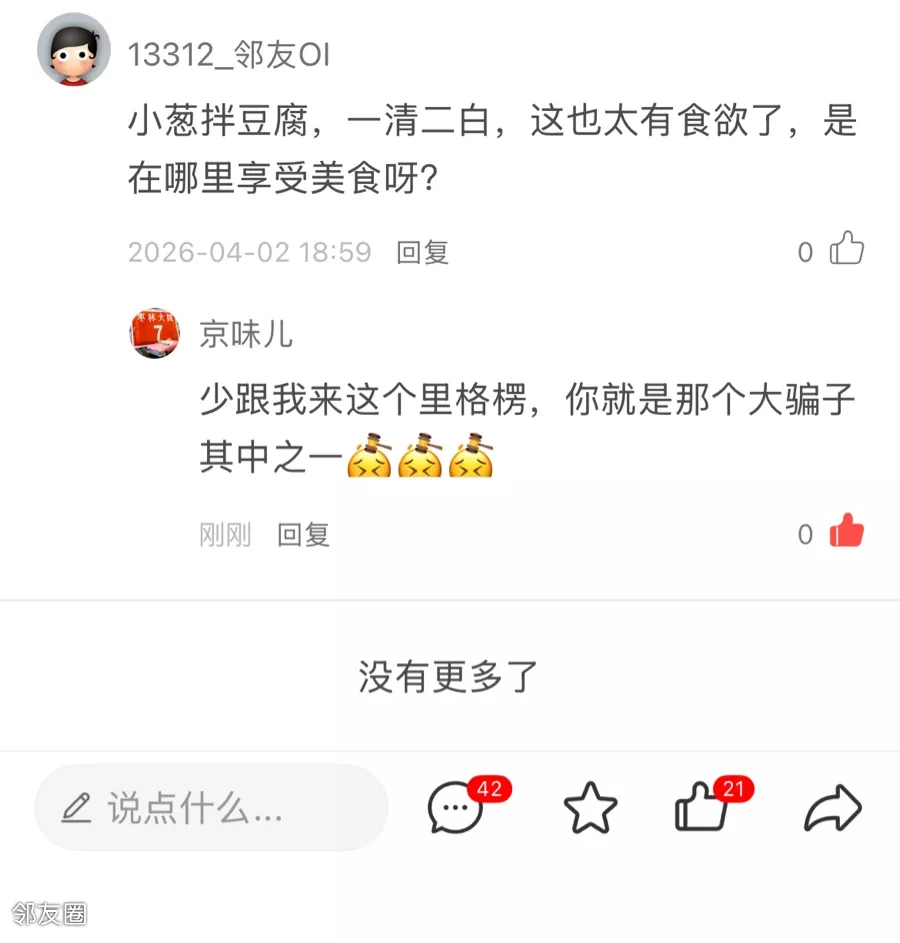Tap the 说点什么 comment input field

tap(211, 808)
